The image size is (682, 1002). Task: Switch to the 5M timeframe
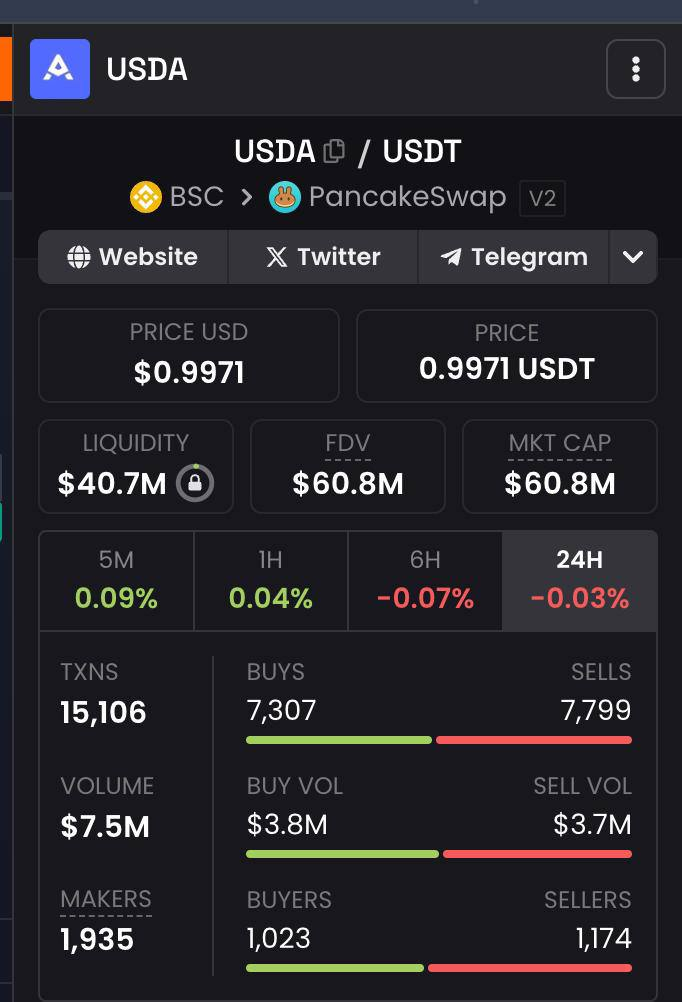[116, 580]
